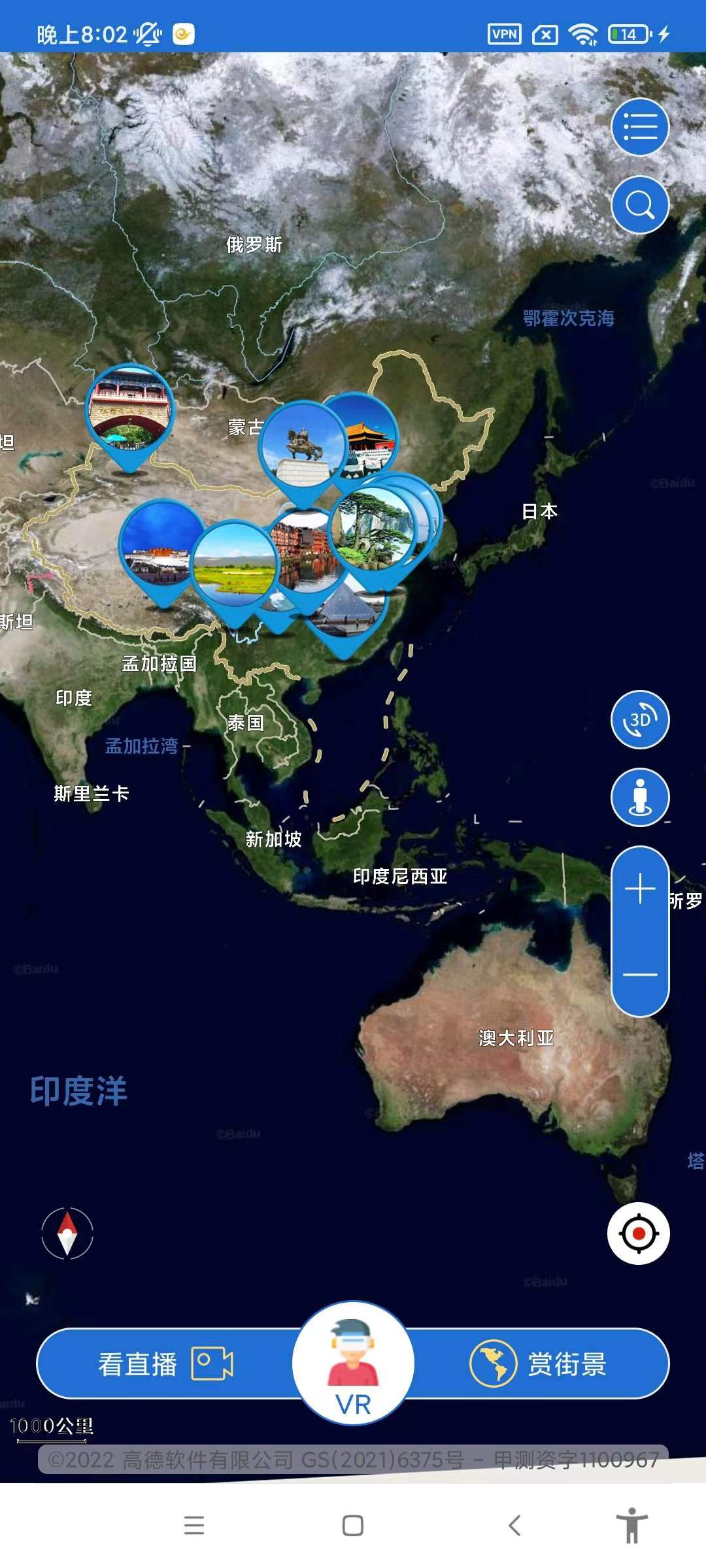Open the search magnifier
This screenshot has height=1568, width=706.
pyautogui.click(x=640, y=204)
